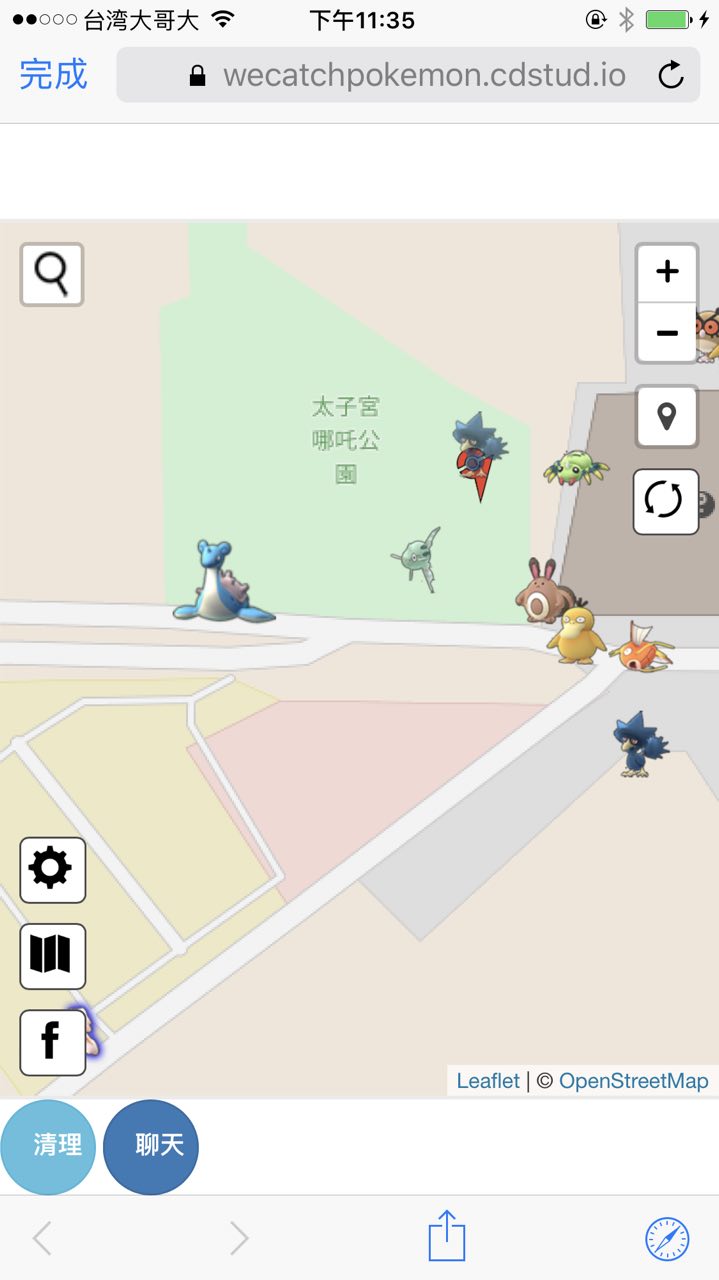This screenshot has height=1280, width=719.
Task: Zoom out of the map
Action: 667,332
